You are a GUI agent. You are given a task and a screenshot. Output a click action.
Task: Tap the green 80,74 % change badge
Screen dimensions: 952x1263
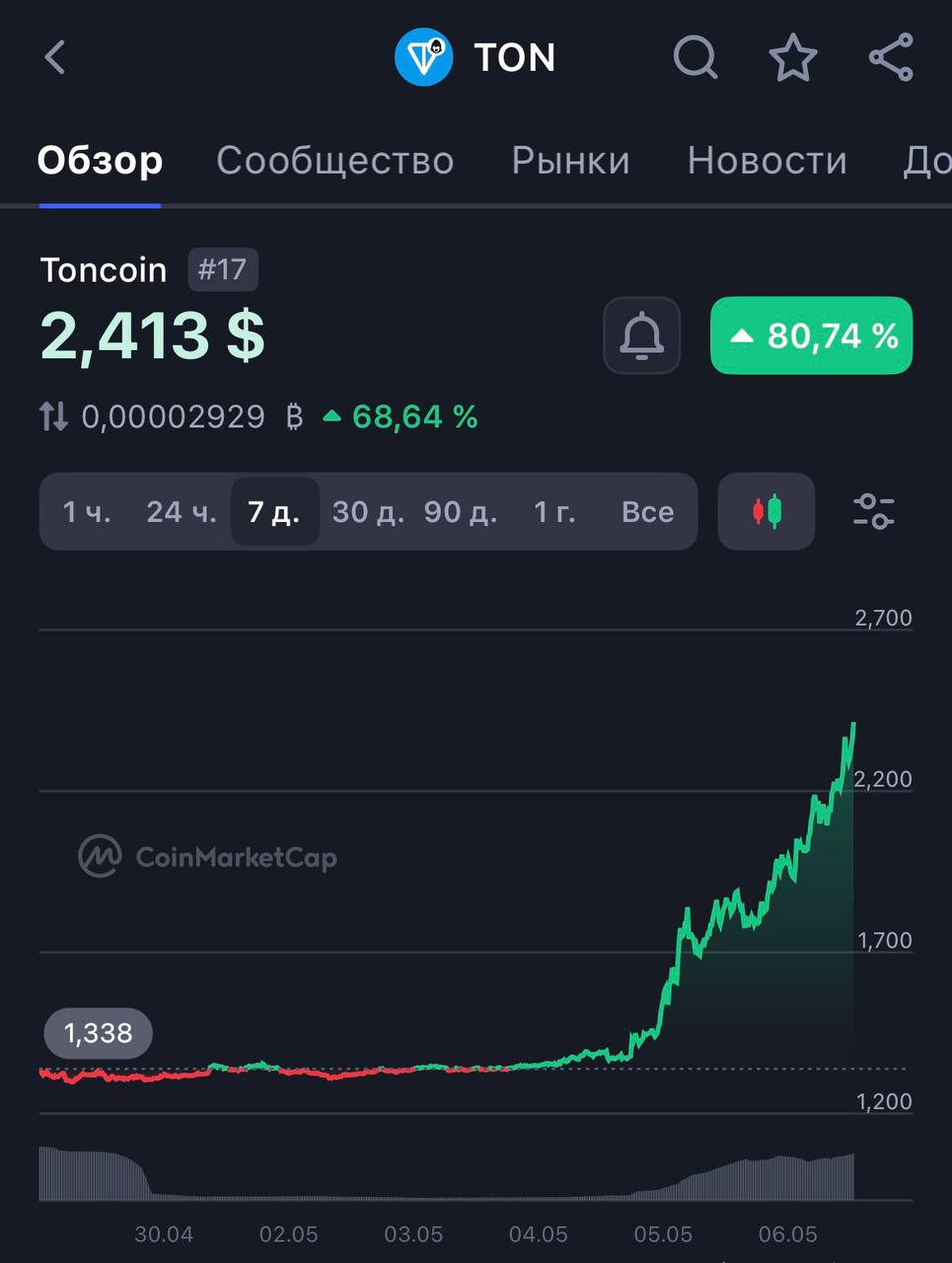(811, 335)
